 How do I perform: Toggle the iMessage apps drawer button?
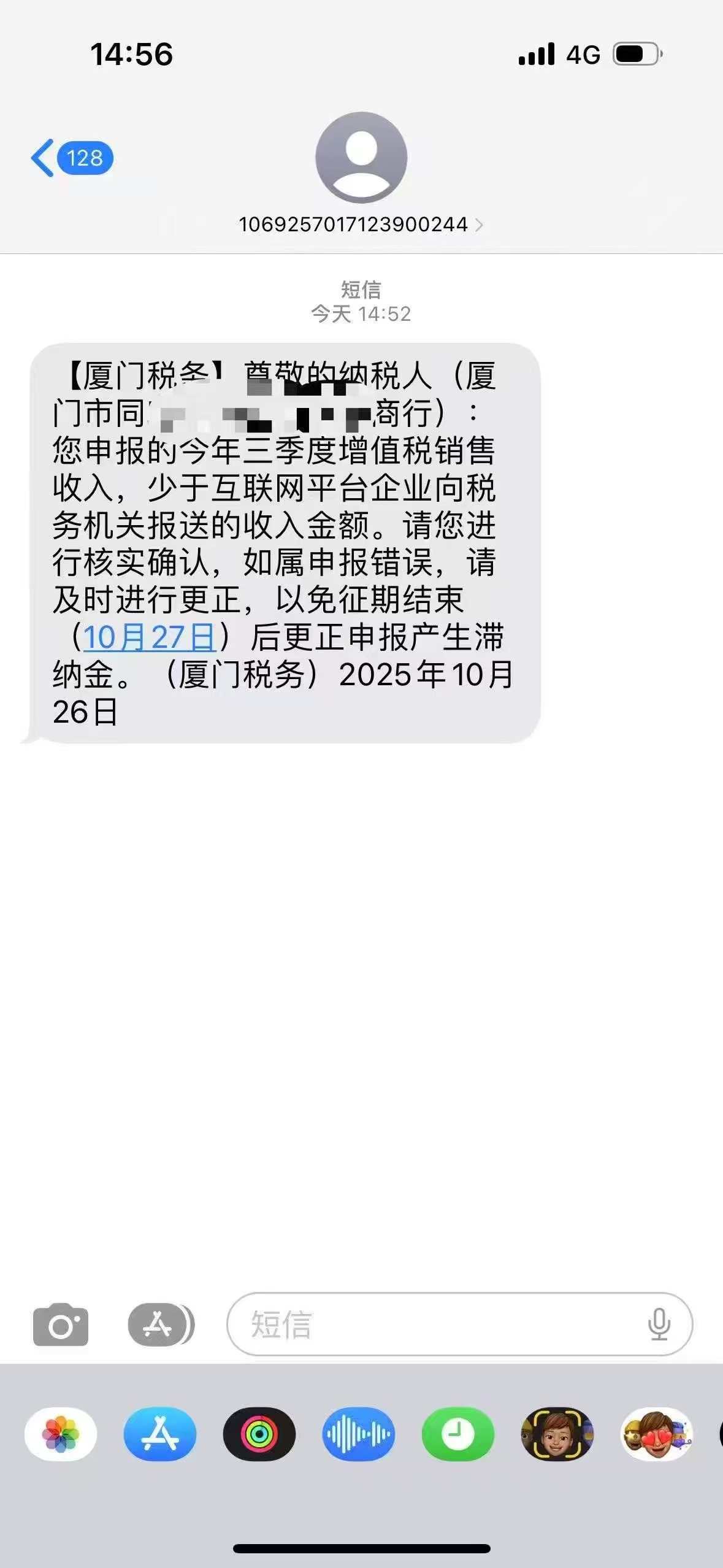[161, 1324]
